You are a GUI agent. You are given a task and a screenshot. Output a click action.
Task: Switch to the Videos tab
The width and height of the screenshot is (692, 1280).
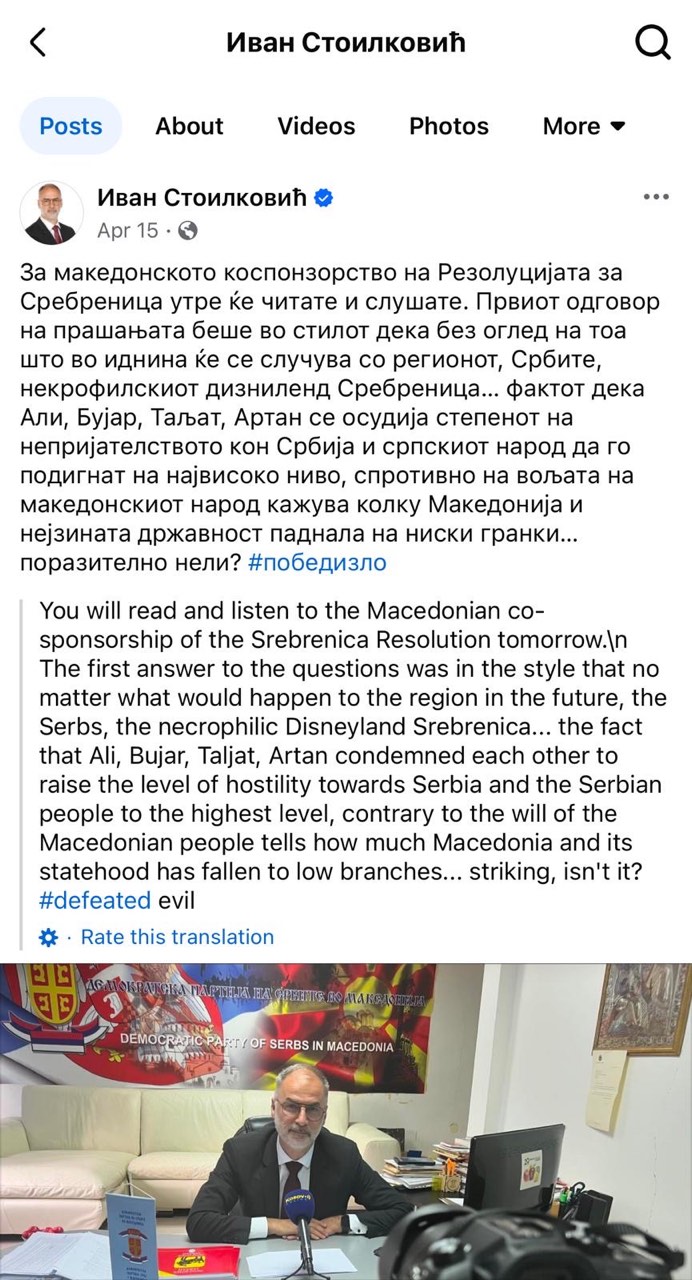[x=316, y=126]
